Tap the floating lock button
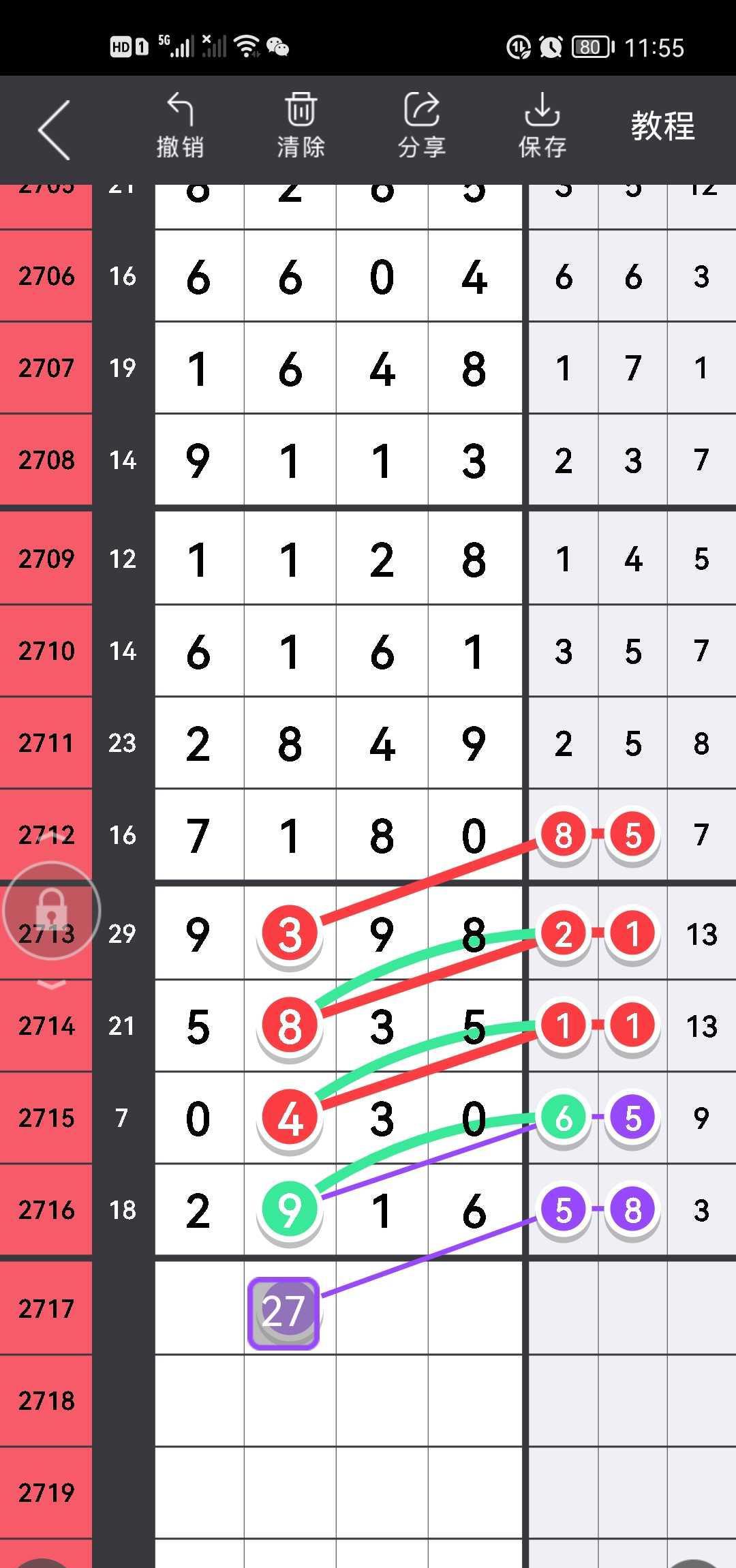The width and height of the screenshot is (736, 1568). point(52,910)
